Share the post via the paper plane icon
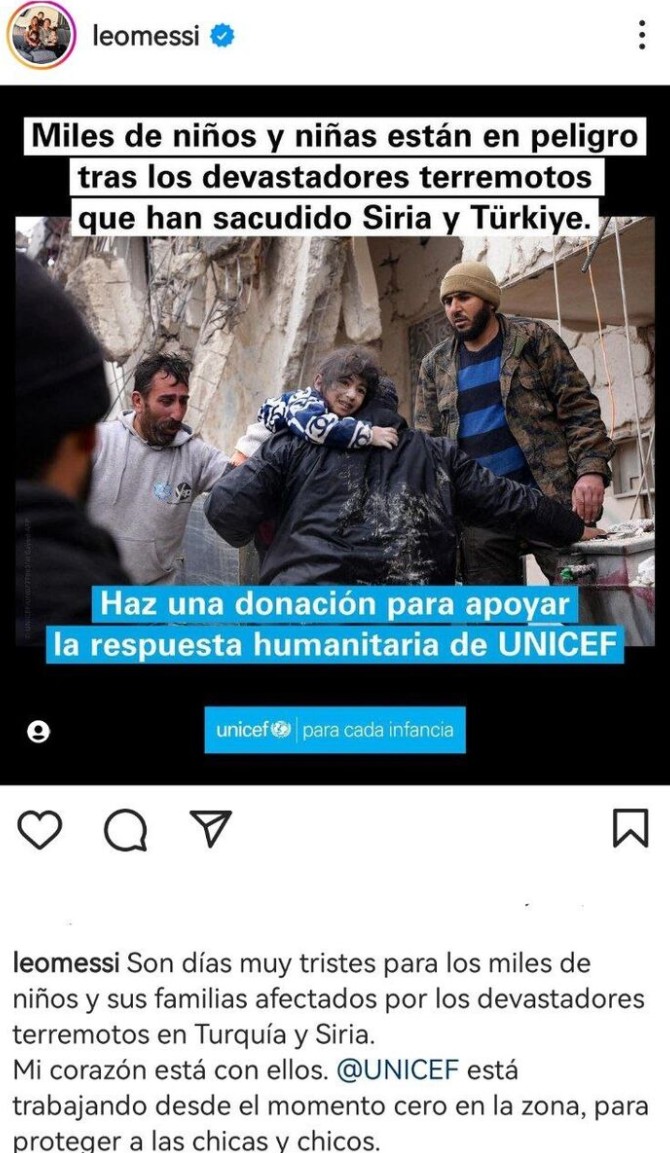 tap(211, 828)
